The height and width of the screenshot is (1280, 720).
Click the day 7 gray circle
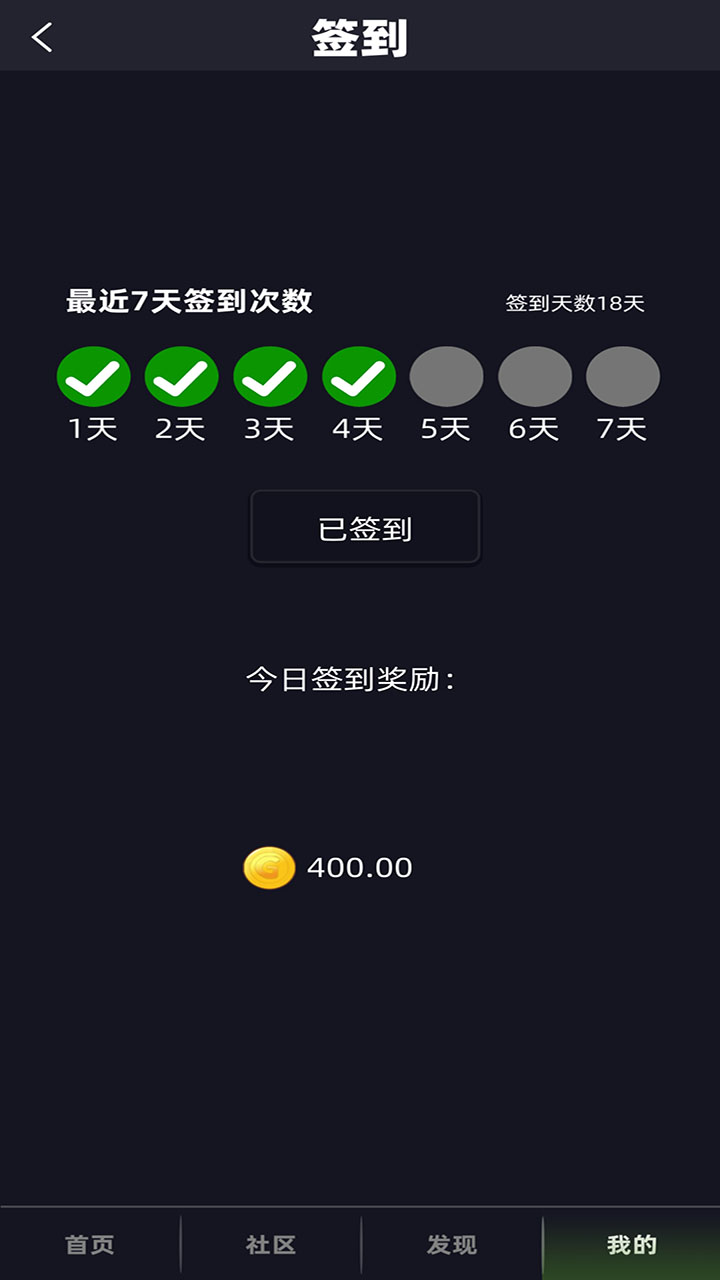622,377
